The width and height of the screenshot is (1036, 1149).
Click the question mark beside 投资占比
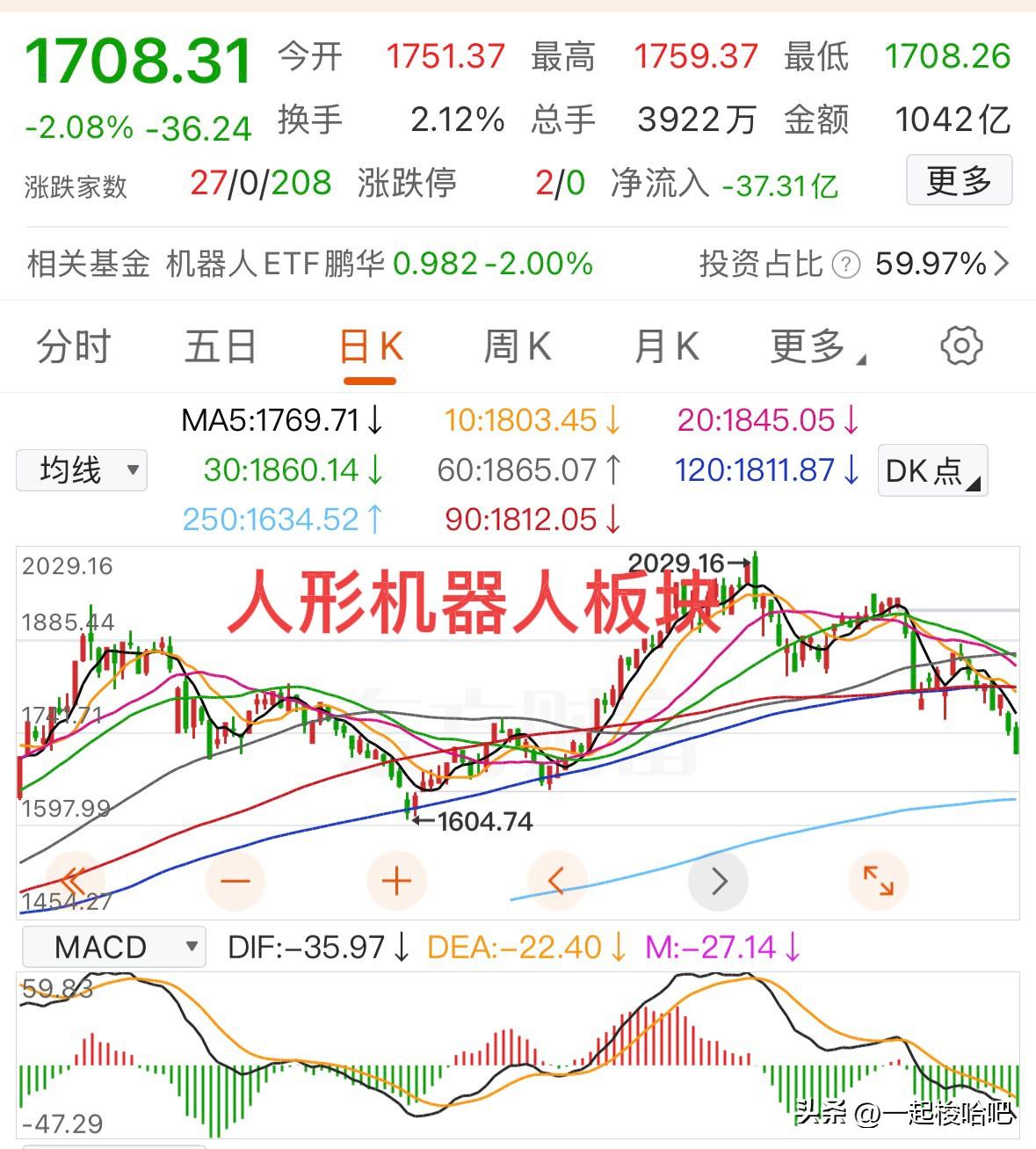coord(844,264)
